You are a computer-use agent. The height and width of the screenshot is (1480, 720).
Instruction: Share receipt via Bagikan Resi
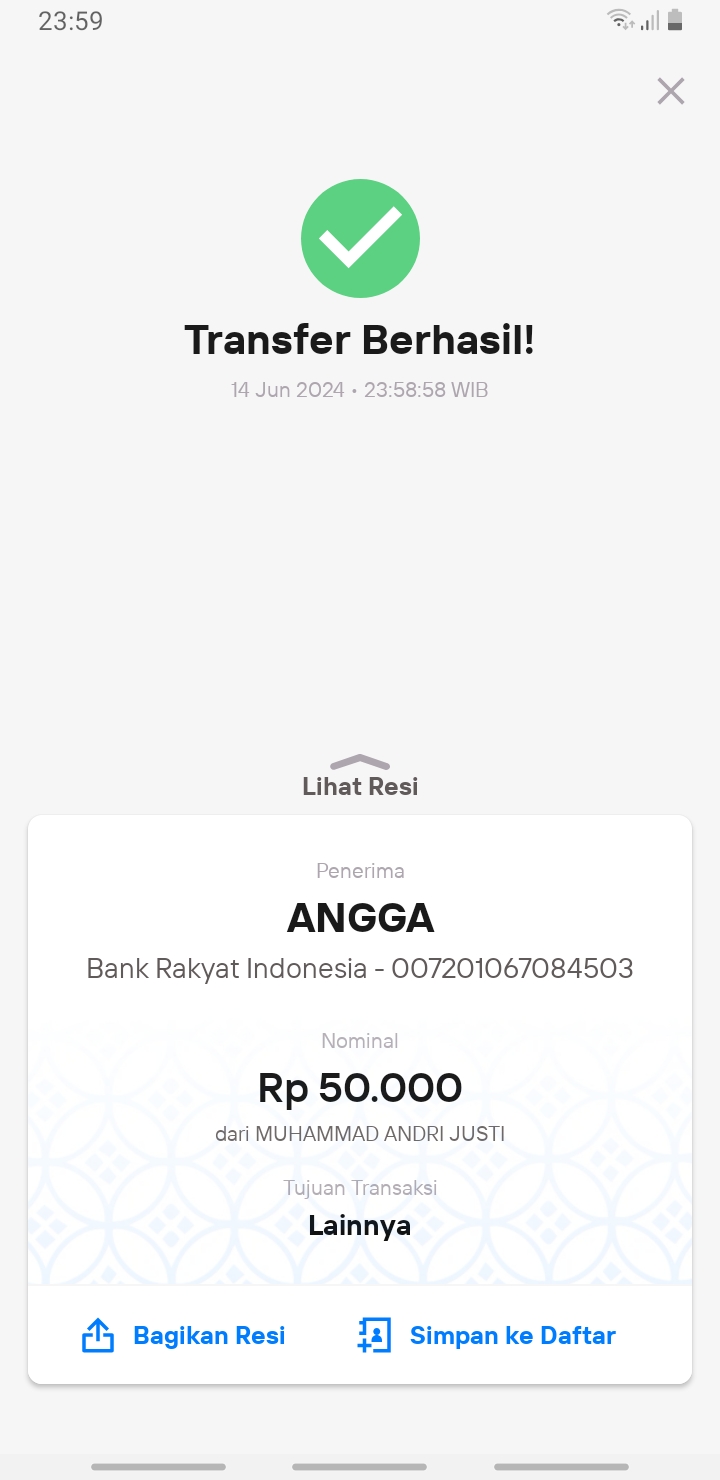click(183, 1336)
